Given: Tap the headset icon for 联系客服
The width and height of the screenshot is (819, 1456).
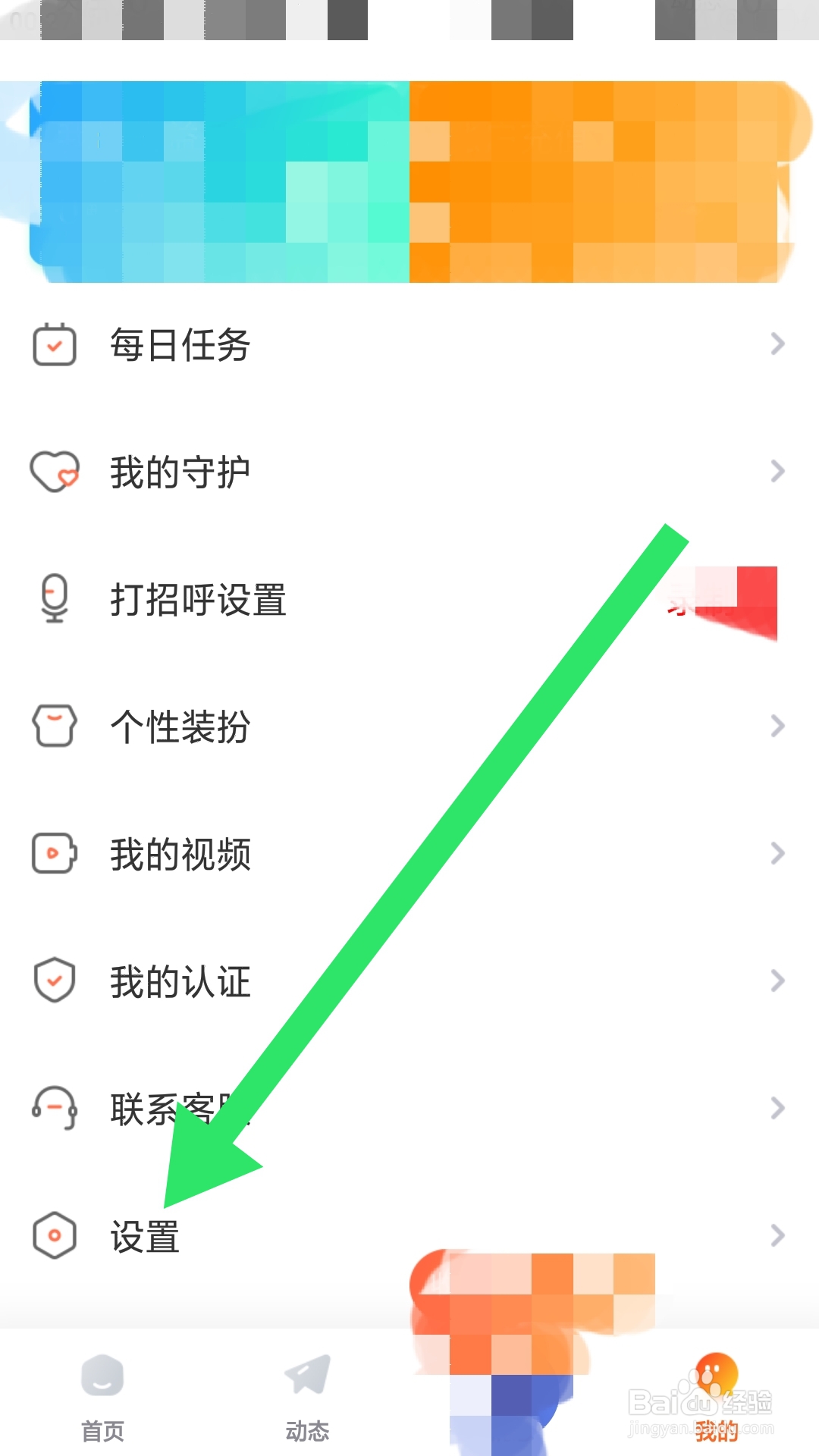Looking at the screenshot, I should pos(54,1109).
